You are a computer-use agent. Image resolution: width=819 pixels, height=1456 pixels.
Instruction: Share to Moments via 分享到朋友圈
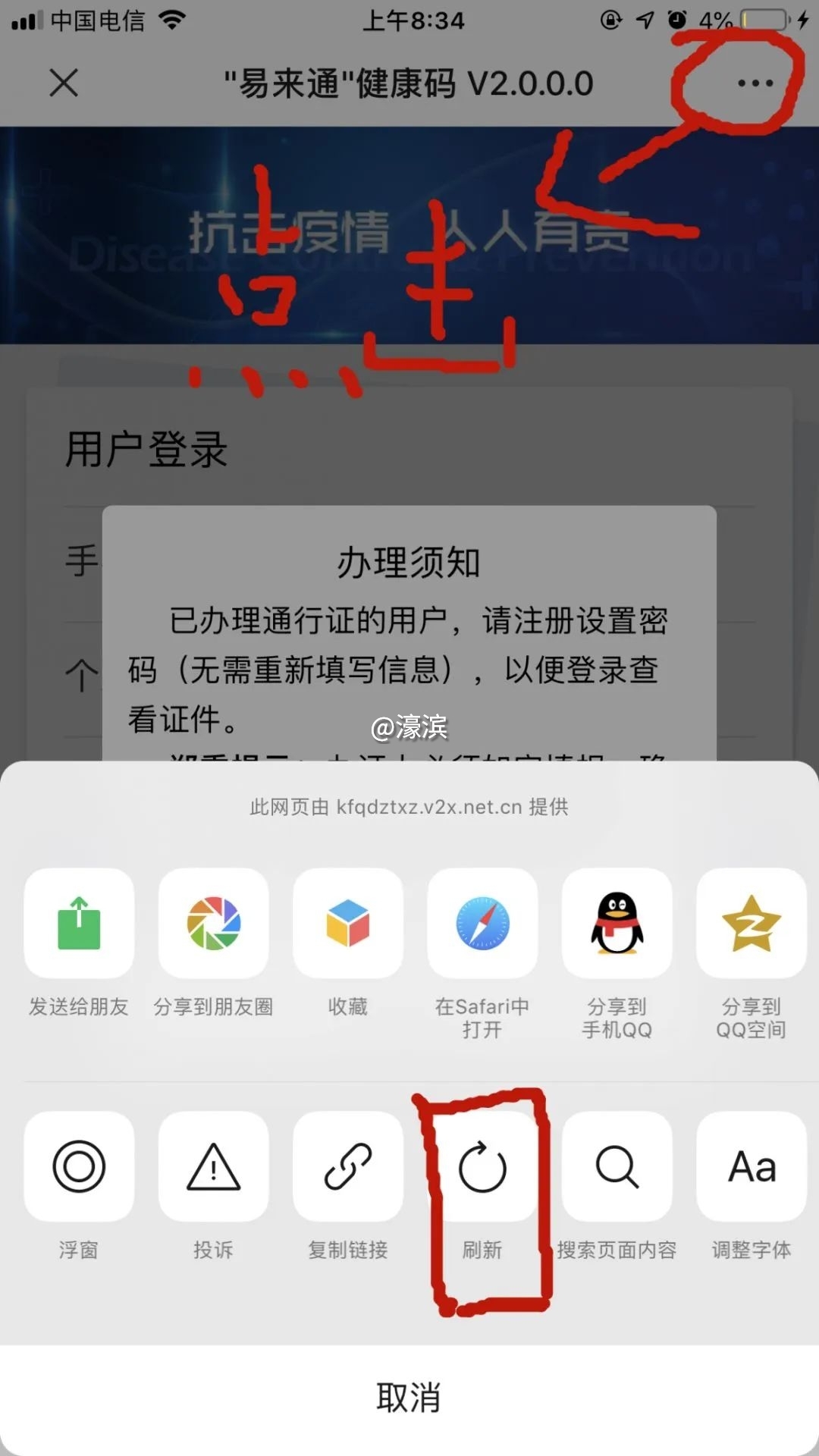[214, 923]
